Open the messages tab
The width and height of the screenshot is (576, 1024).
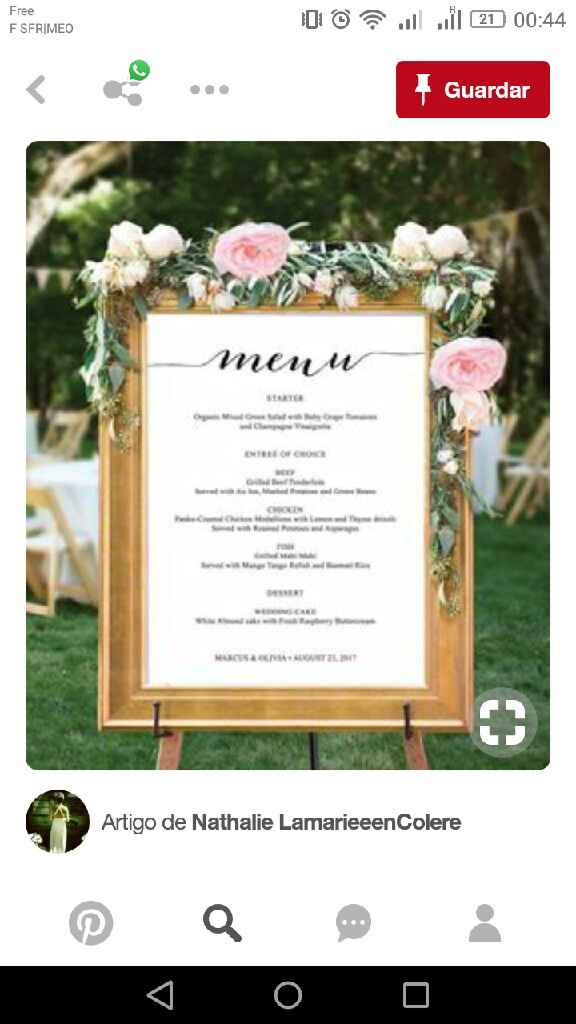click(x=353, y=923)
